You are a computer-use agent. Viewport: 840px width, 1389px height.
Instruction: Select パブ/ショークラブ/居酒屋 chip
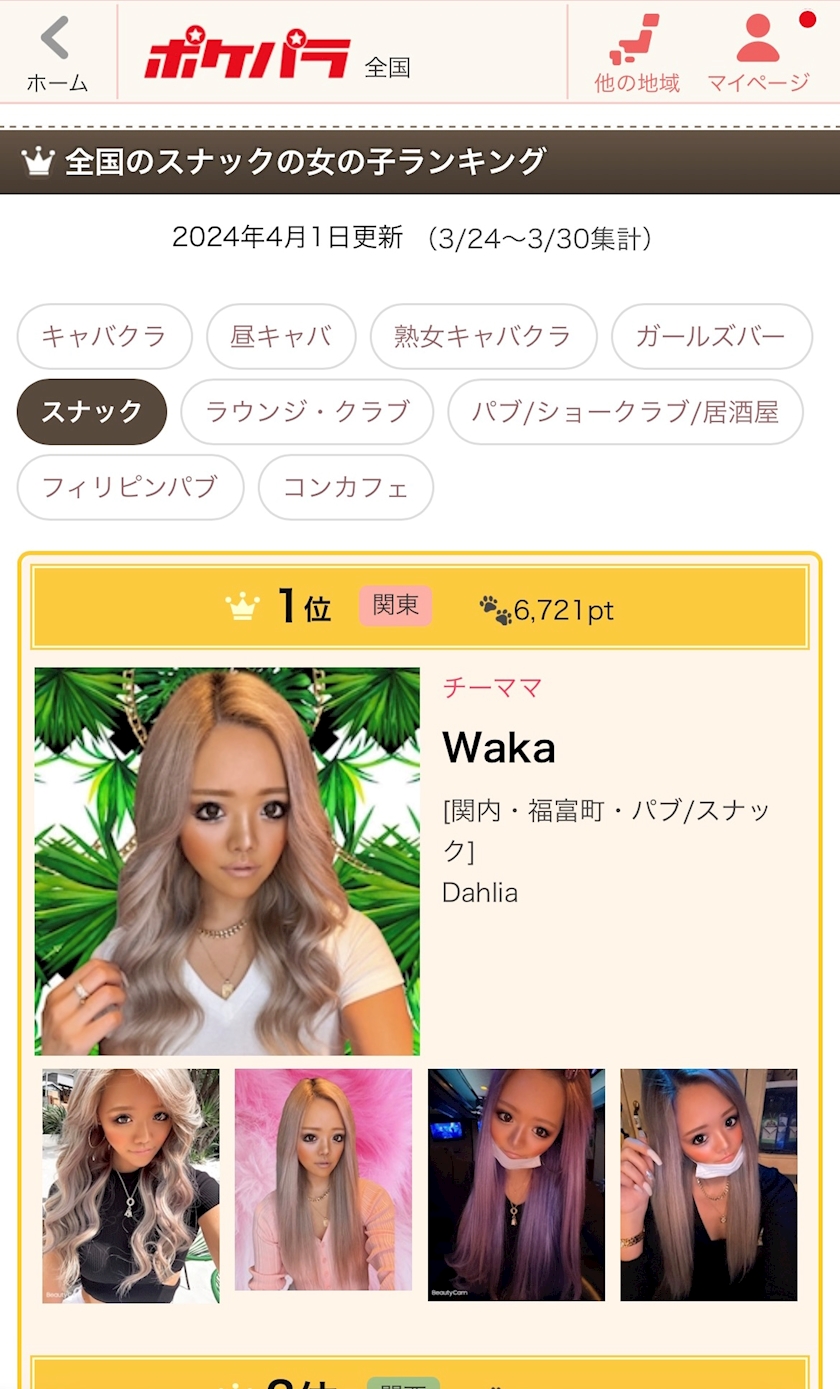click(x=625, y=412)
